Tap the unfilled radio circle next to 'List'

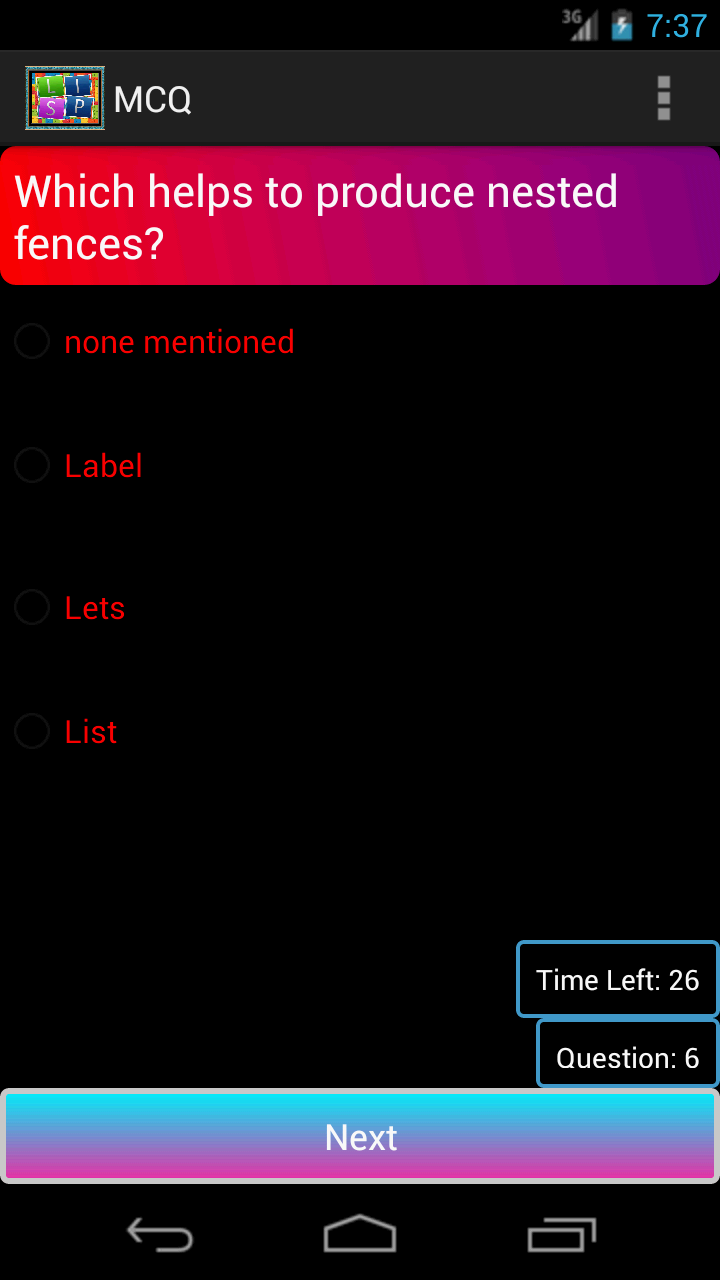(31, 731)
